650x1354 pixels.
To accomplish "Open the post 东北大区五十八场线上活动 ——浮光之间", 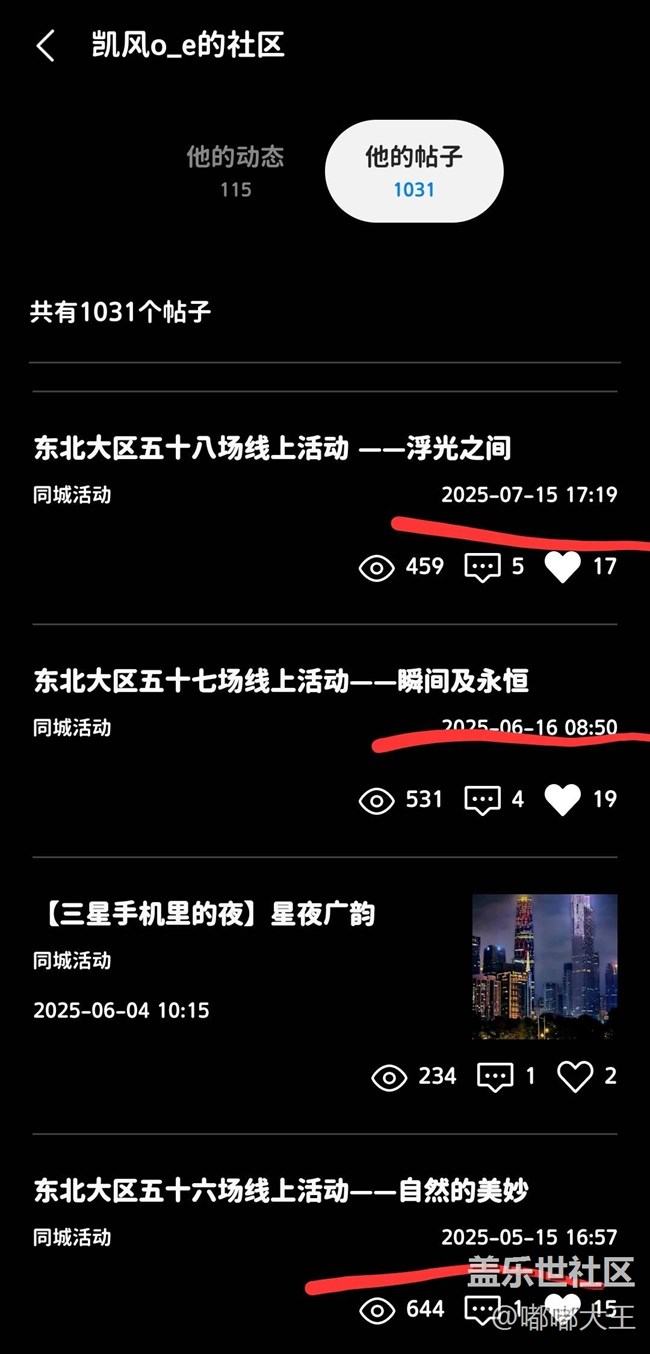I will point(272,447).
